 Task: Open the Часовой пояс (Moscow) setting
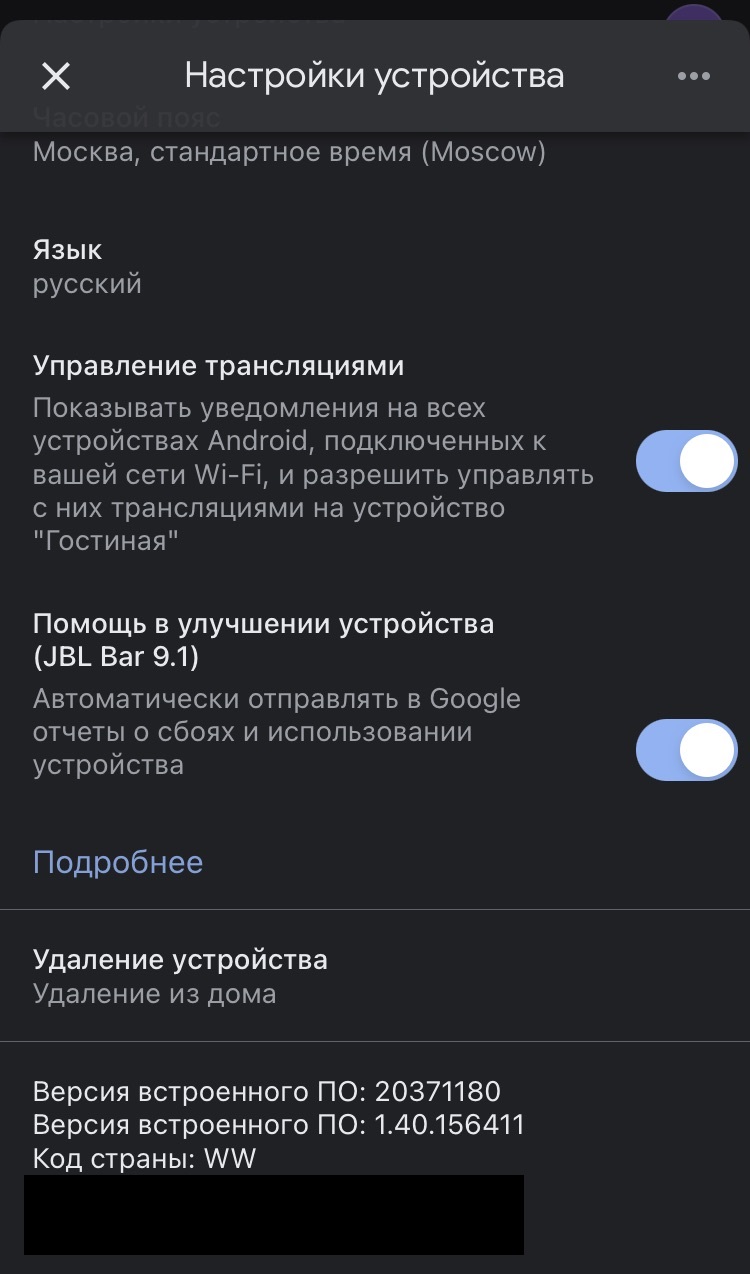coord(289,152)
